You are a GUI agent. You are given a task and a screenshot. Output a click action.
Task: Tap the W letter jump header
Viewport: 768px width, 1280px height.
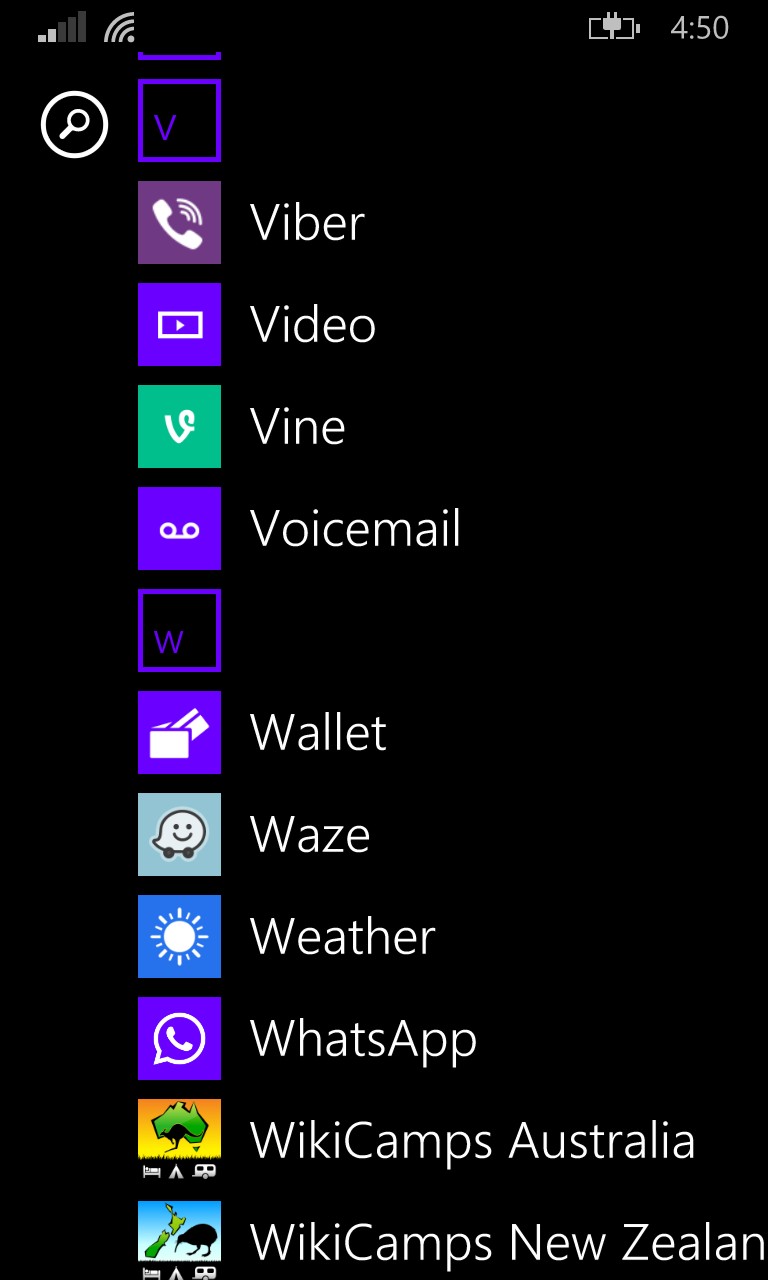click(179, 630)
